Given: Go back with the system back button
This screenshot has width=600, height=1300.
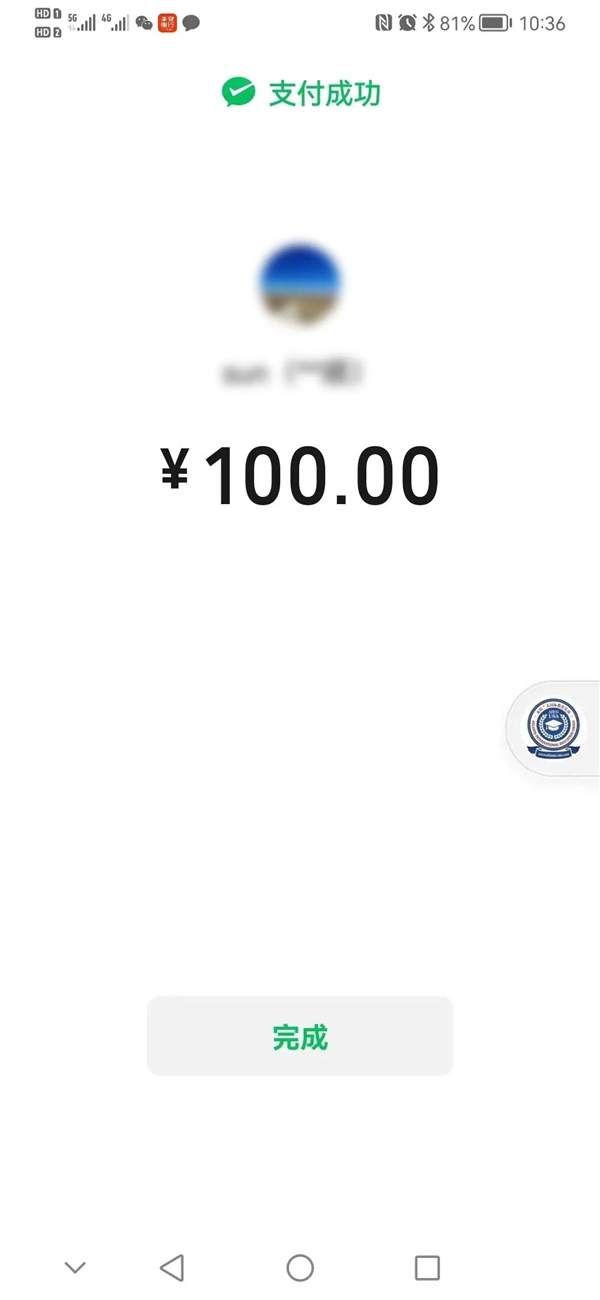Looking at the screenshot, I should (172, 1268).
